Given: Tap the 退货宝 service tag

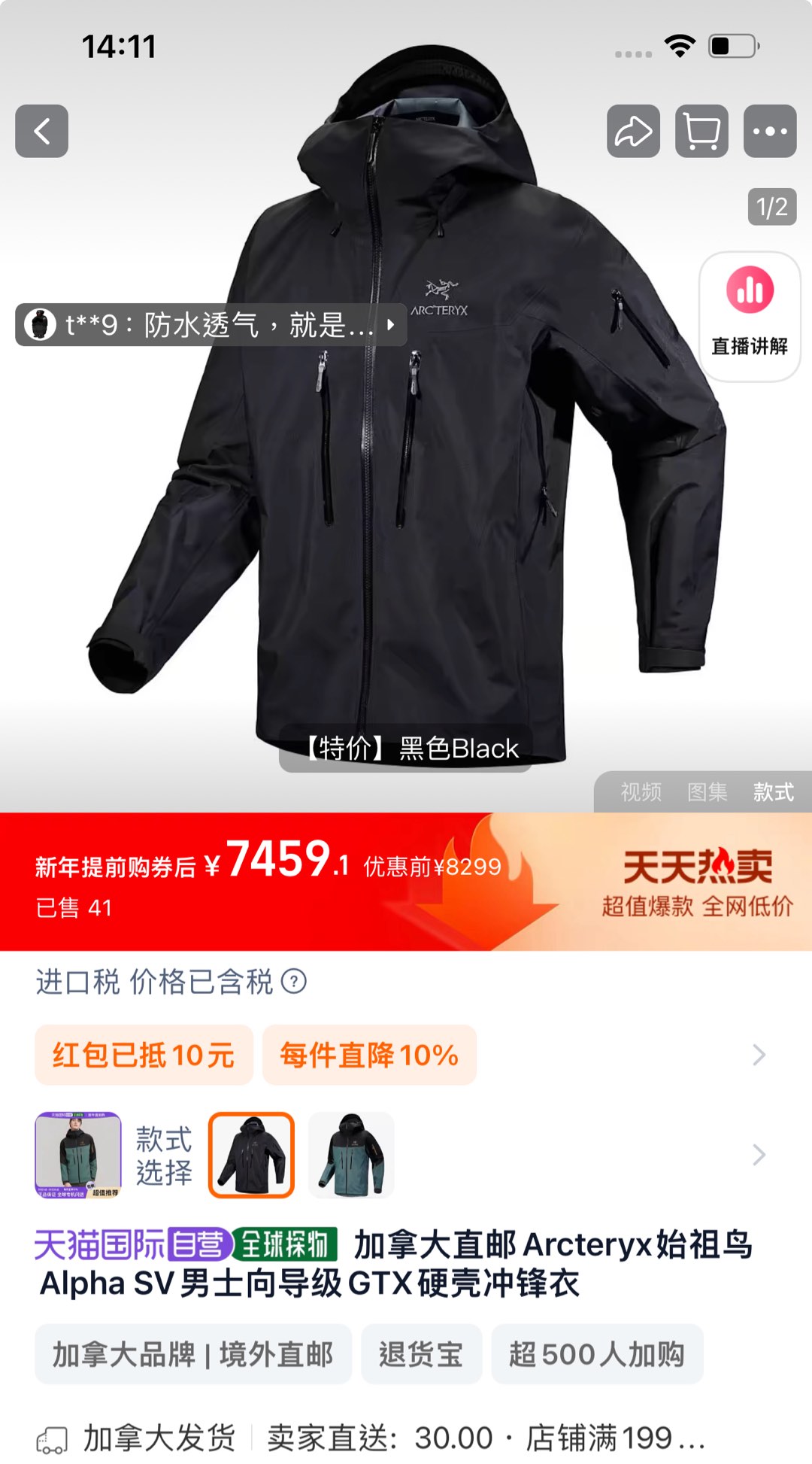Looking at the screenshot, I should pyautogui.click(x=421, y=1354).
